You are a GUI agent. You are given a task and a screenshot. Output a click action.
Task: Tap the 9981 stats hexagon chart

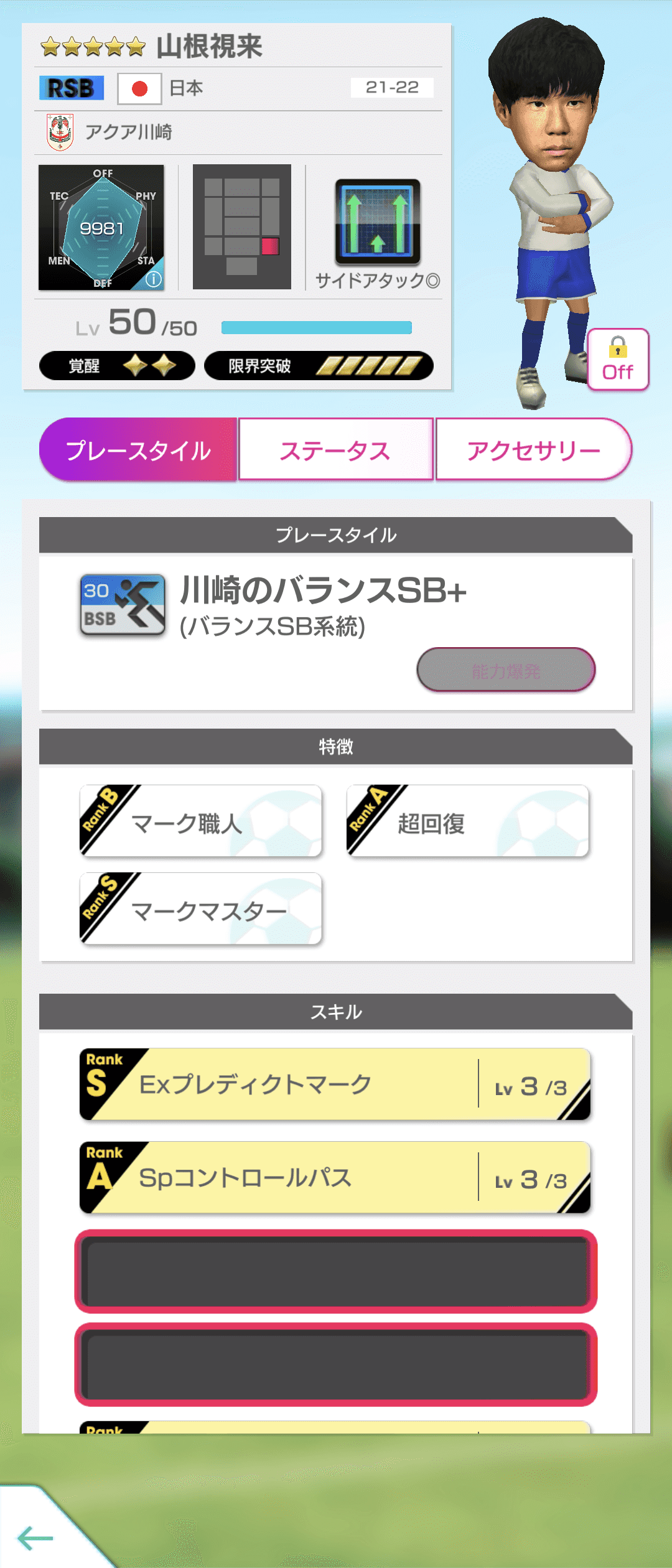pos(101,227)
